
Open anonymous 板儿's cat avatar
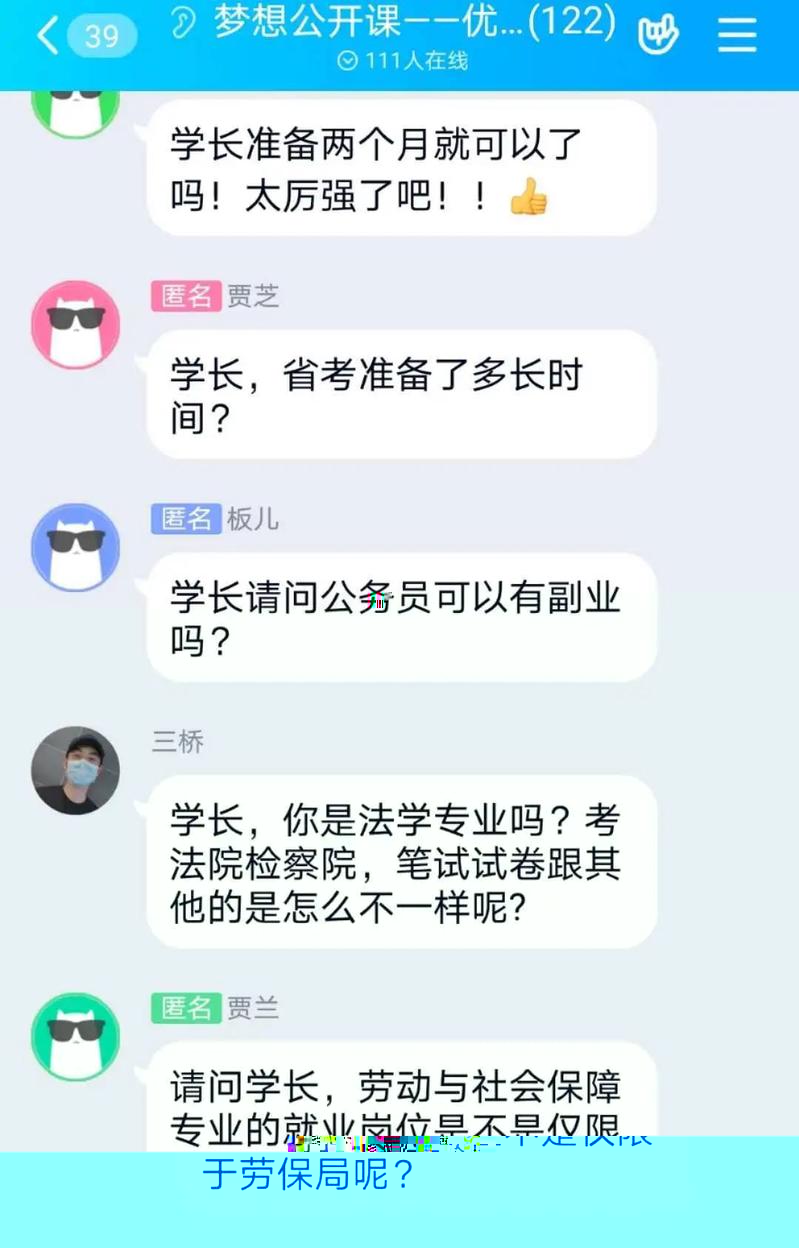[x=76, y=547]
